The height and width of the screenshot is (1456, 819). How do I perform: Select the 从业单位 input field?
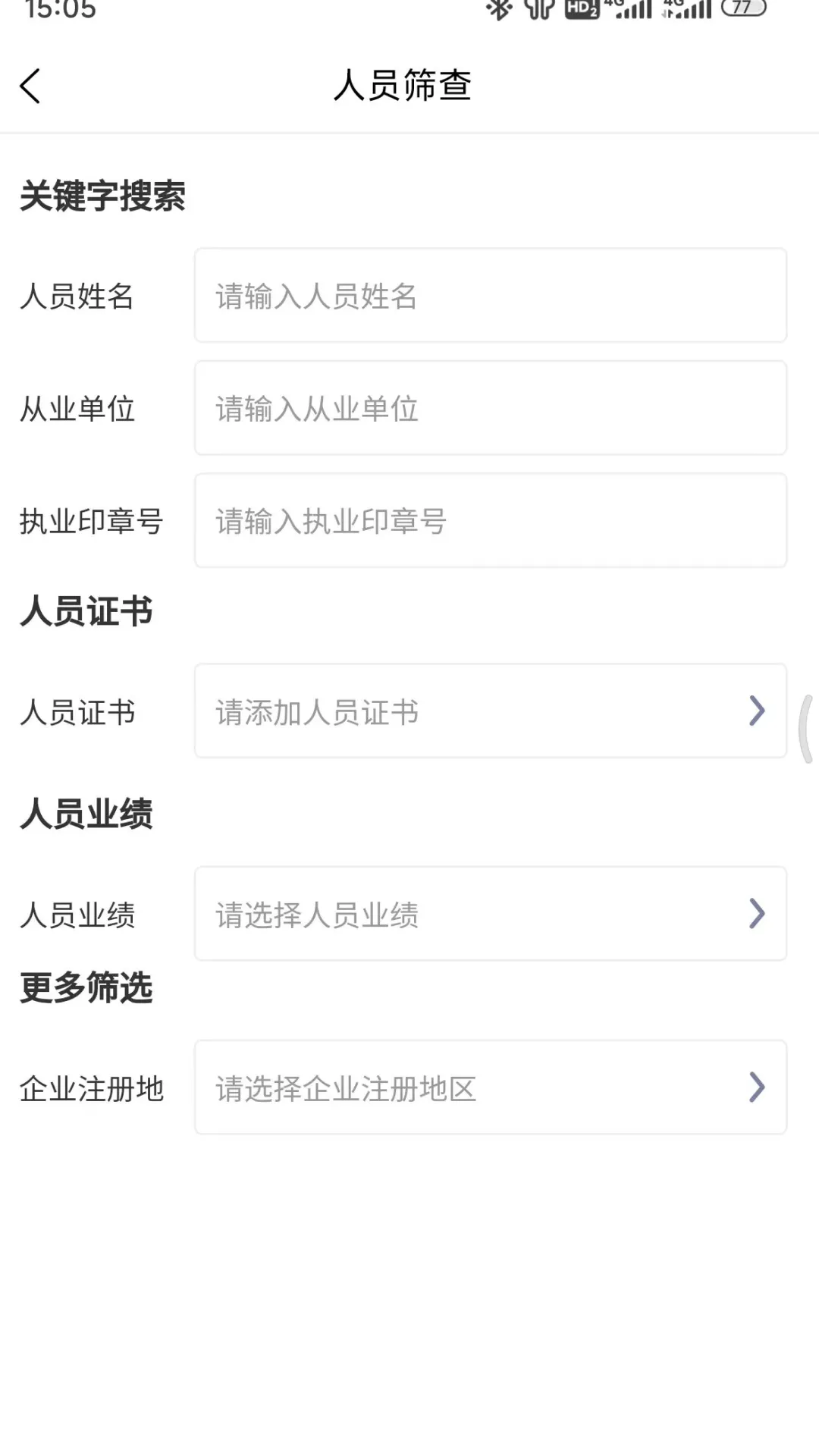click(491, 408)
